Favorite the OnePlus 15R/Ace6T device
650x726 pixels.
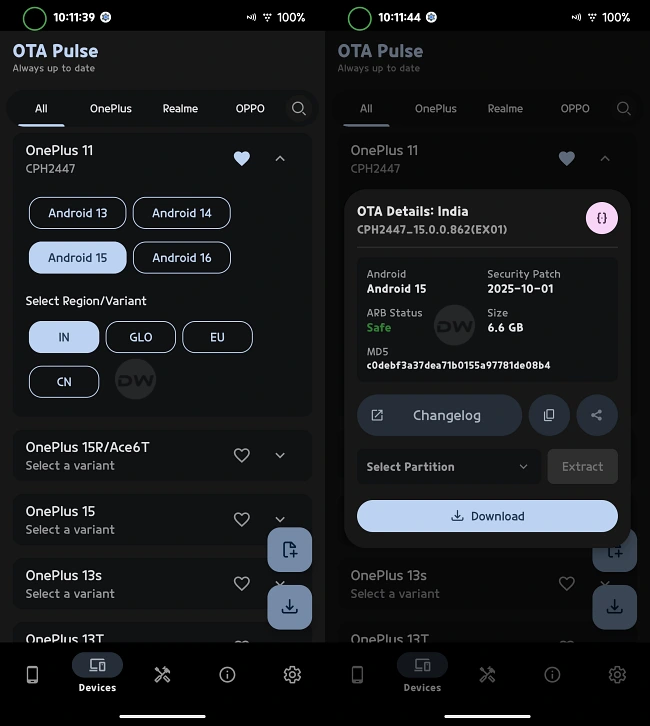(241, 455)
